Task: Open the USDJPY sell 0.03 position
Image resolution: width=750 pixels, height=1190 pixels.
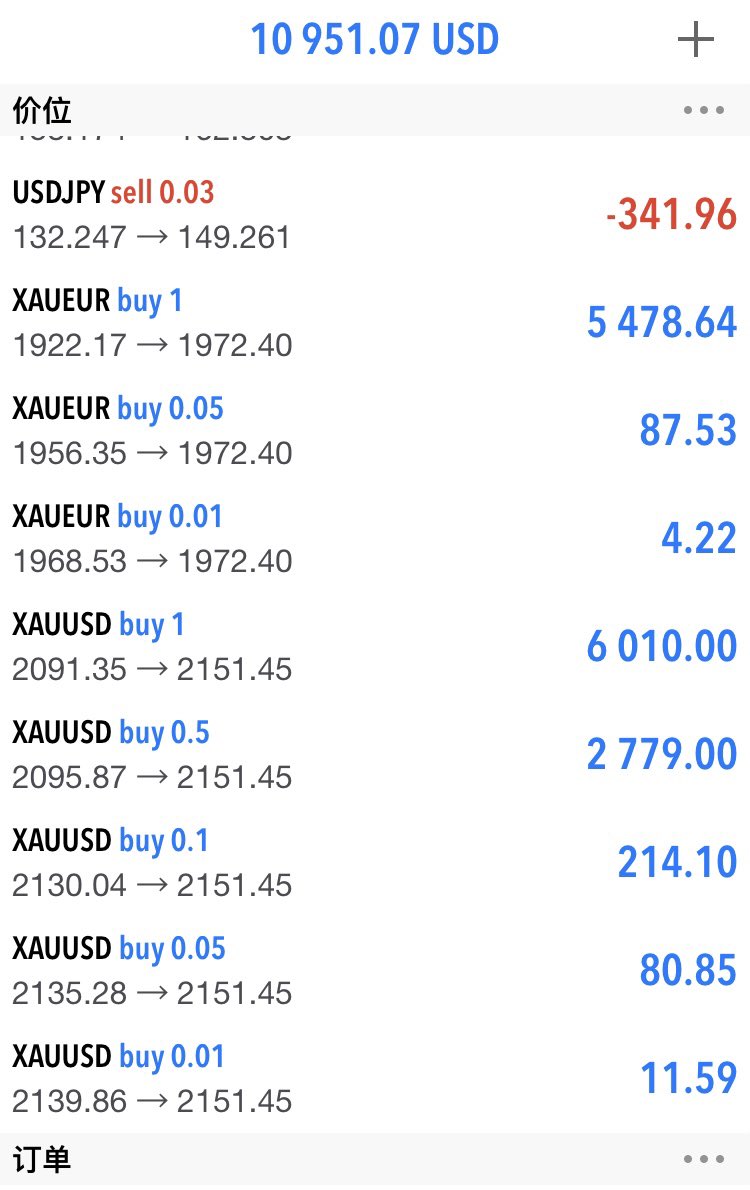Action: point(374,215)
